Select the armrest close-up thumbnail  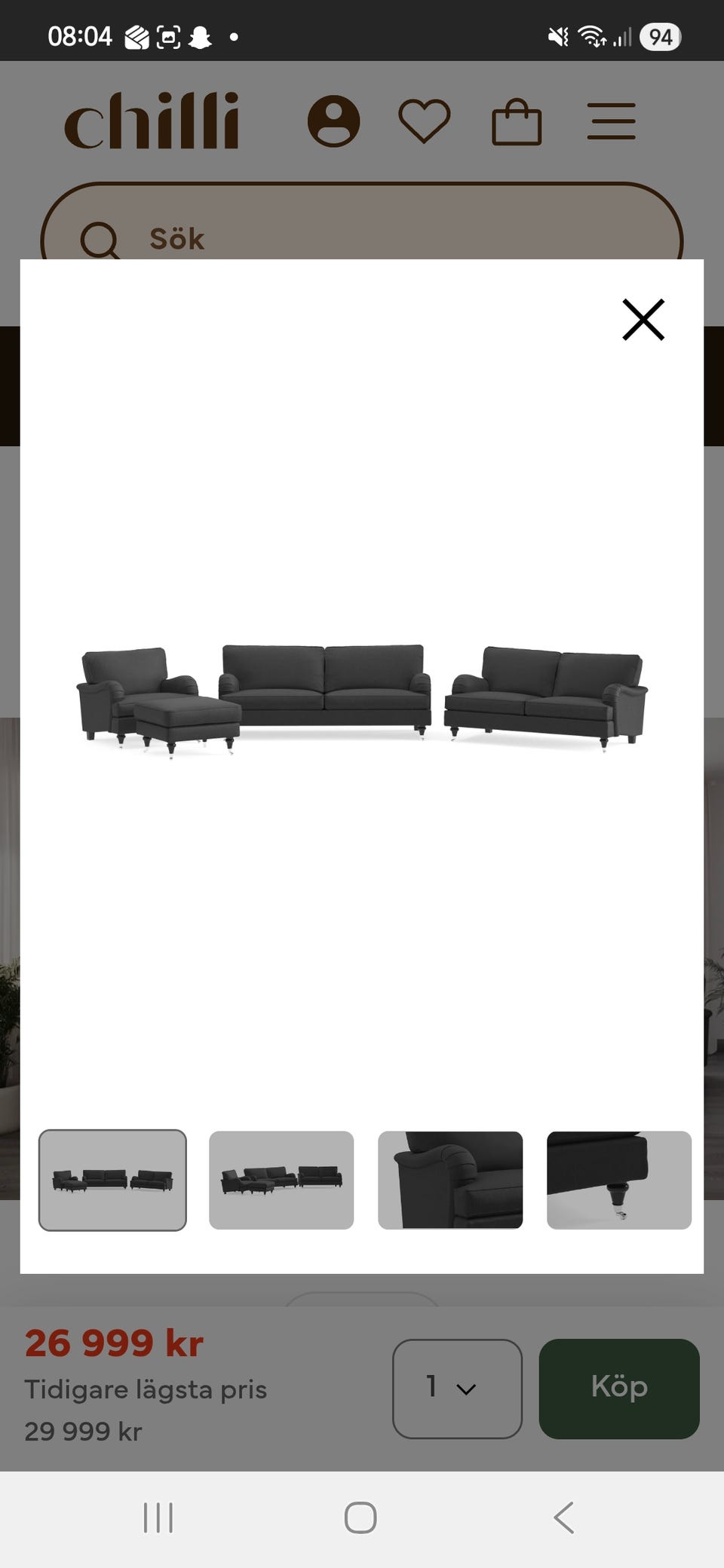(x=450, y=1180)
